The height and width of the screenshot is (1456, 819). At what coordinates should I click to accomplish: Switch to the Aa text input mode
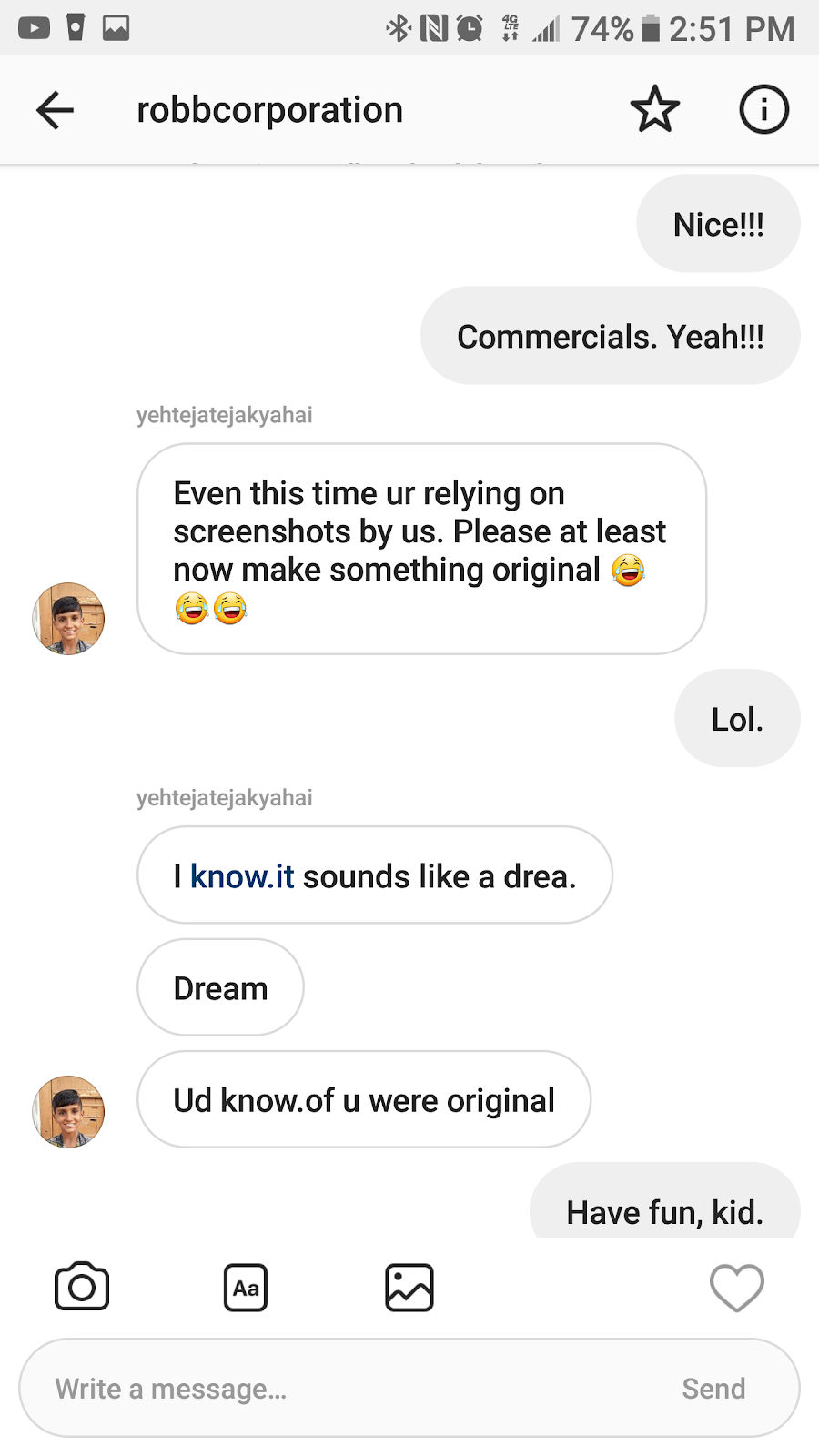coord(246,1287)
